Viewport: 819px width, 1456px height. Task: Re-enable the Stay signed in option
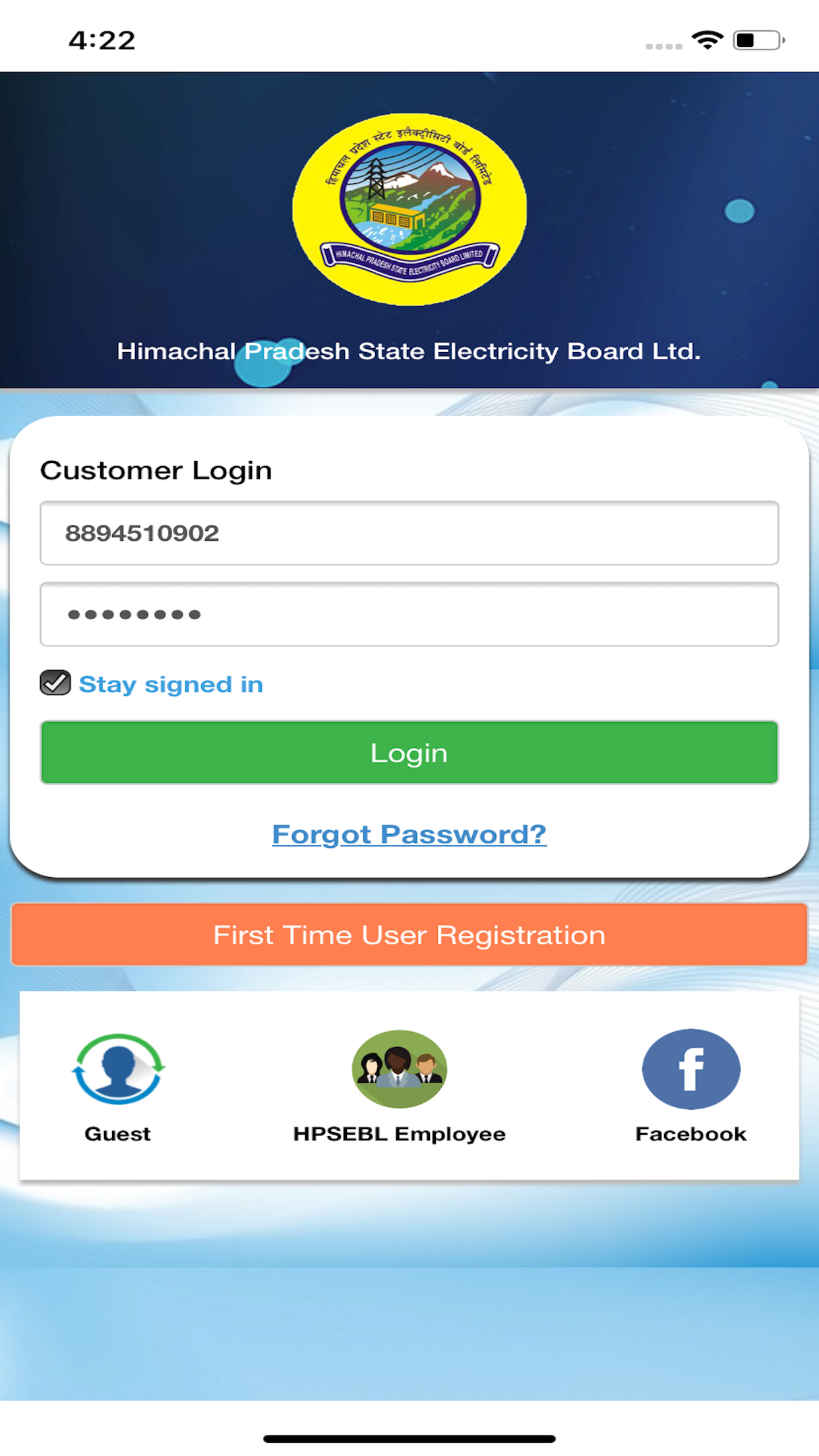pos(56,683)
